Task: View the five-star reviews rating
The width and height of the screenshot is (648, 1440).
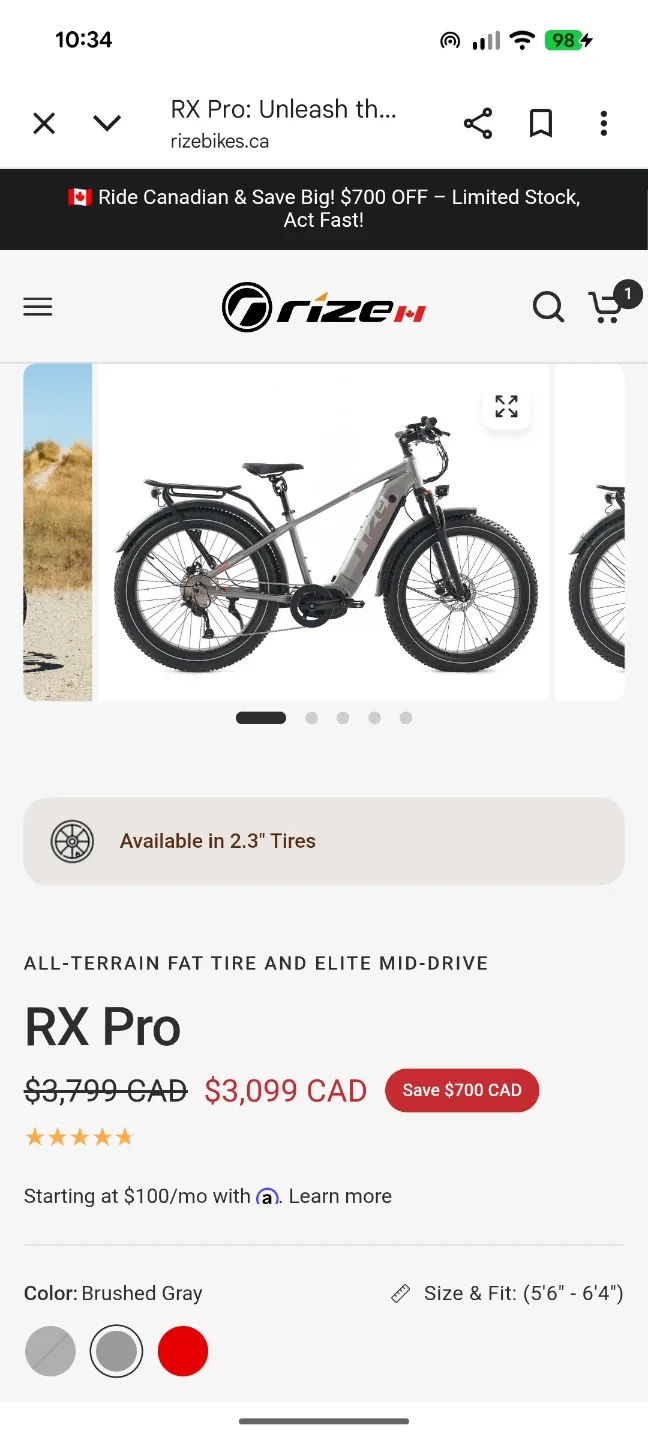Action: click(x=79, y=1137)
